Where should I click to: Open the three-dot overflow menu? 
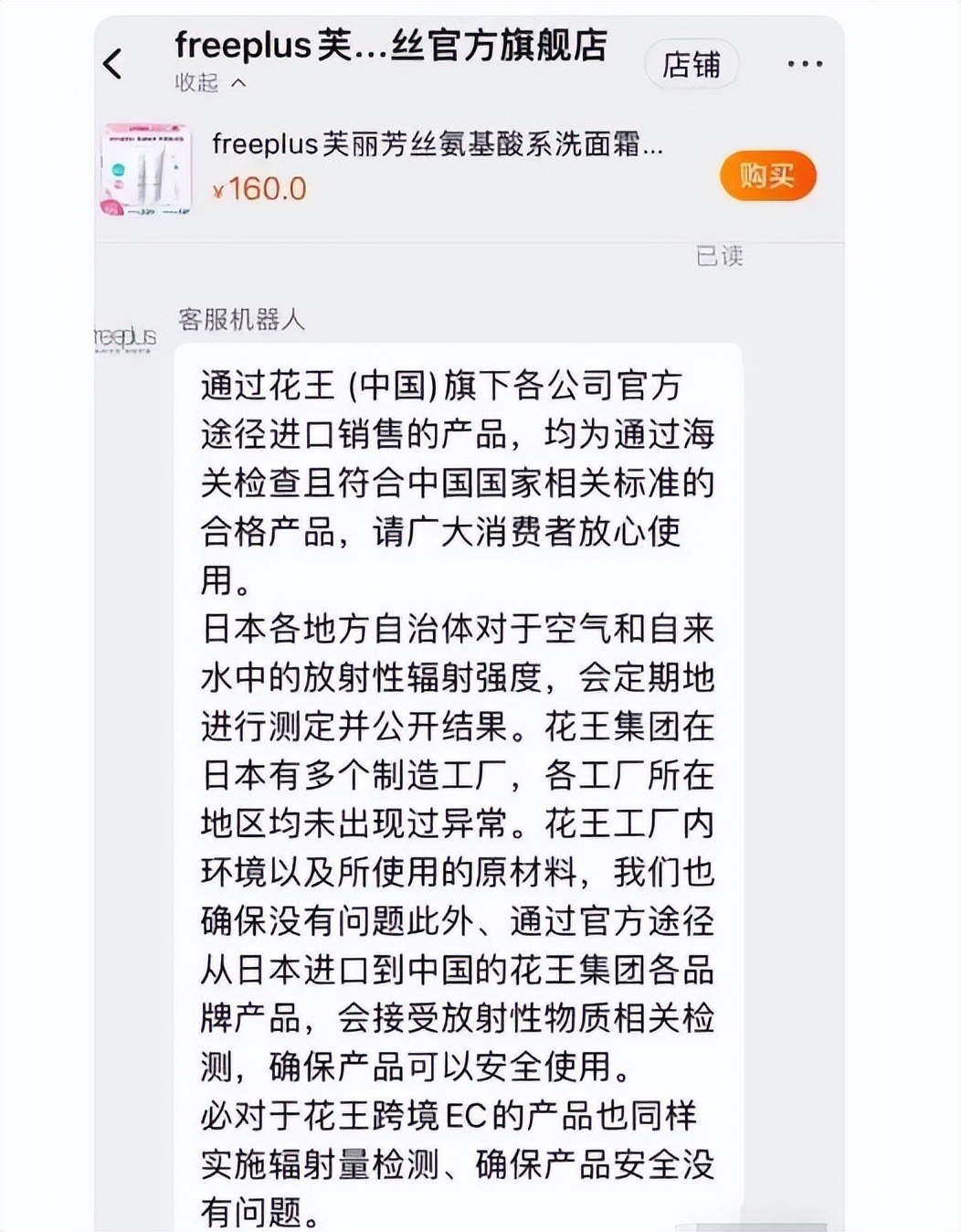[x=805, y=64]
